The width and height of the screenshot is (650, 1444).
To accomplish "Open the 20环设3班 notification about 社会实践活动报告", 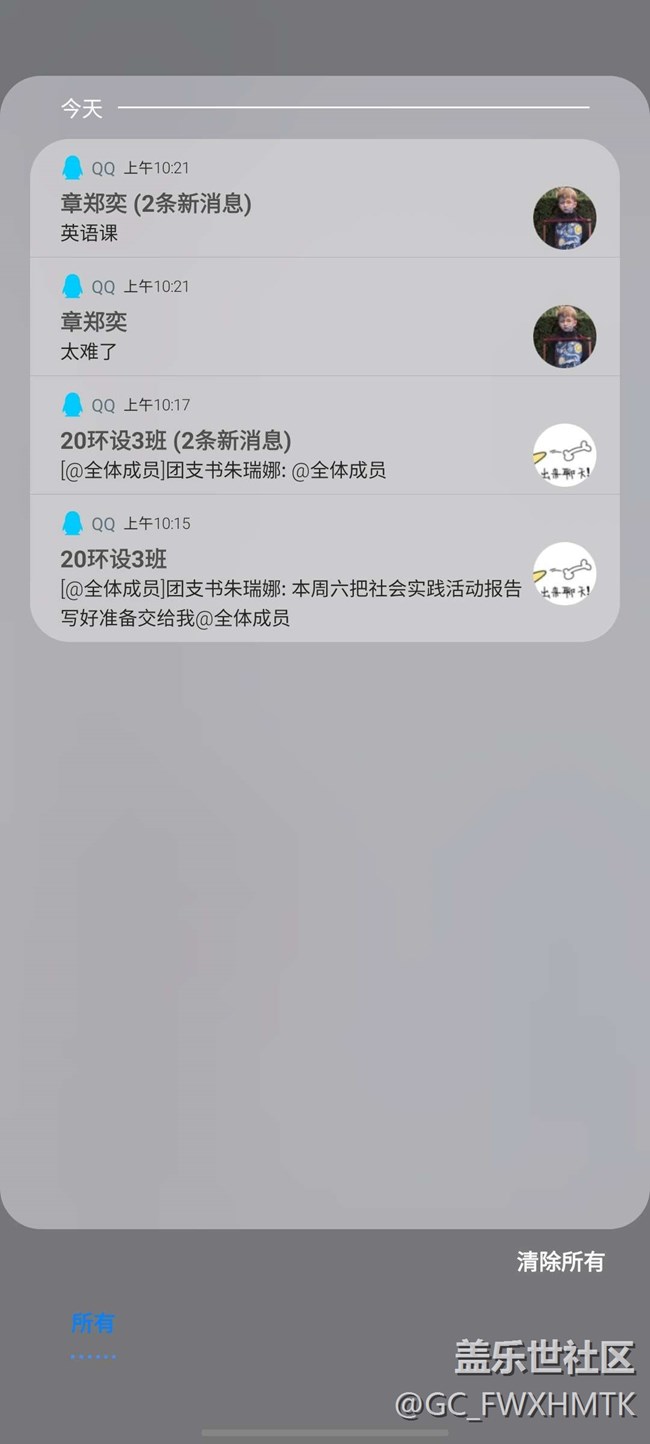I will [290, 573].
